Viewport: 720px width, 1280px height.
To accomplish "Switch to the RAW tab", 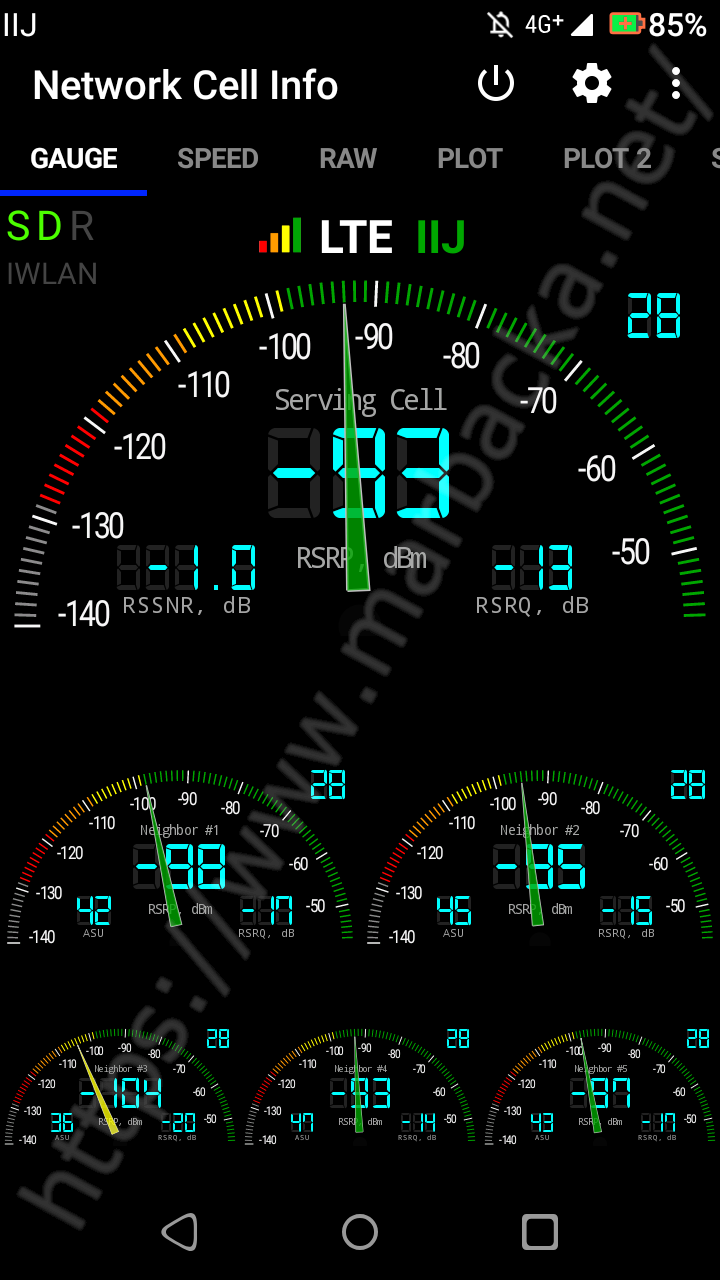I will pos(348,158).
